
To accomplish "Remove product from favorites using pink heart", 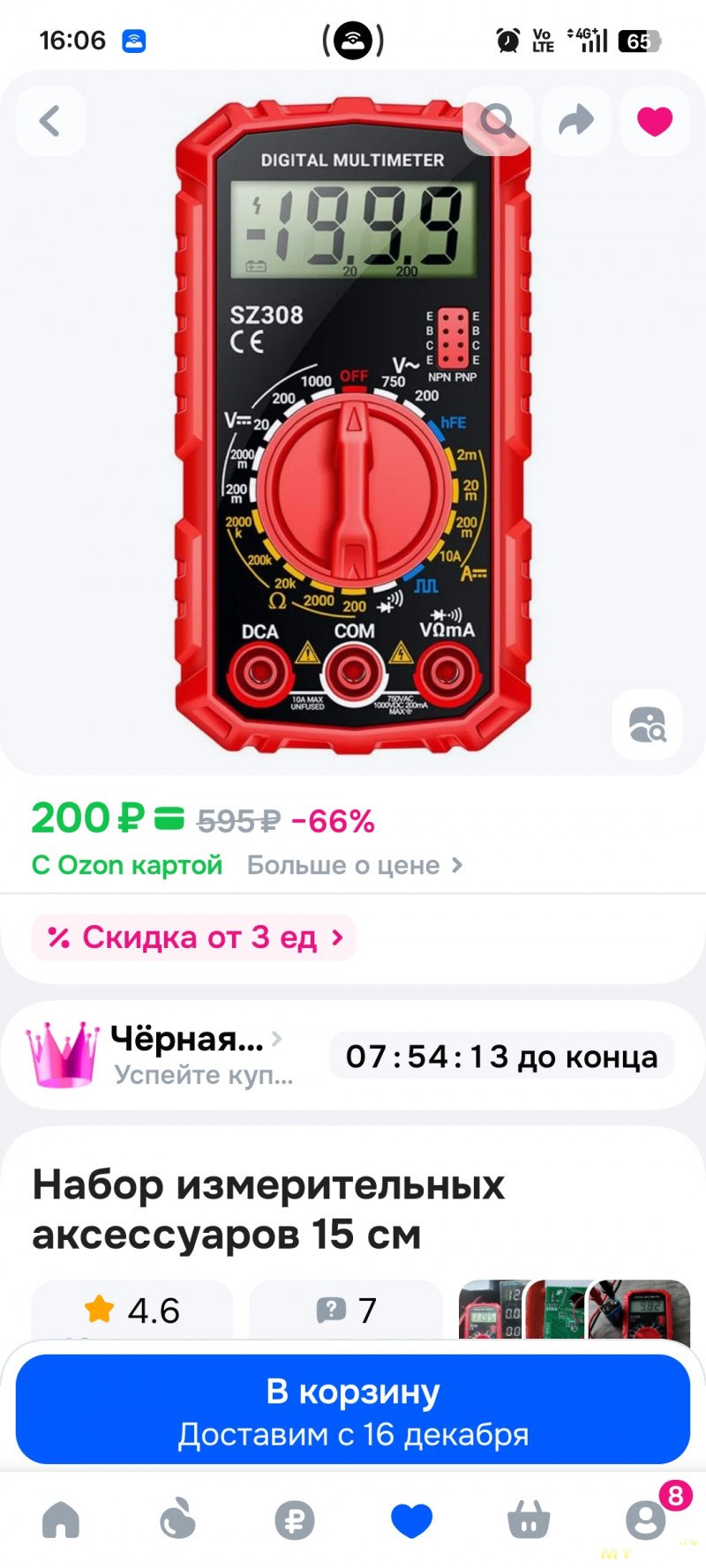I will click(654, 121).
